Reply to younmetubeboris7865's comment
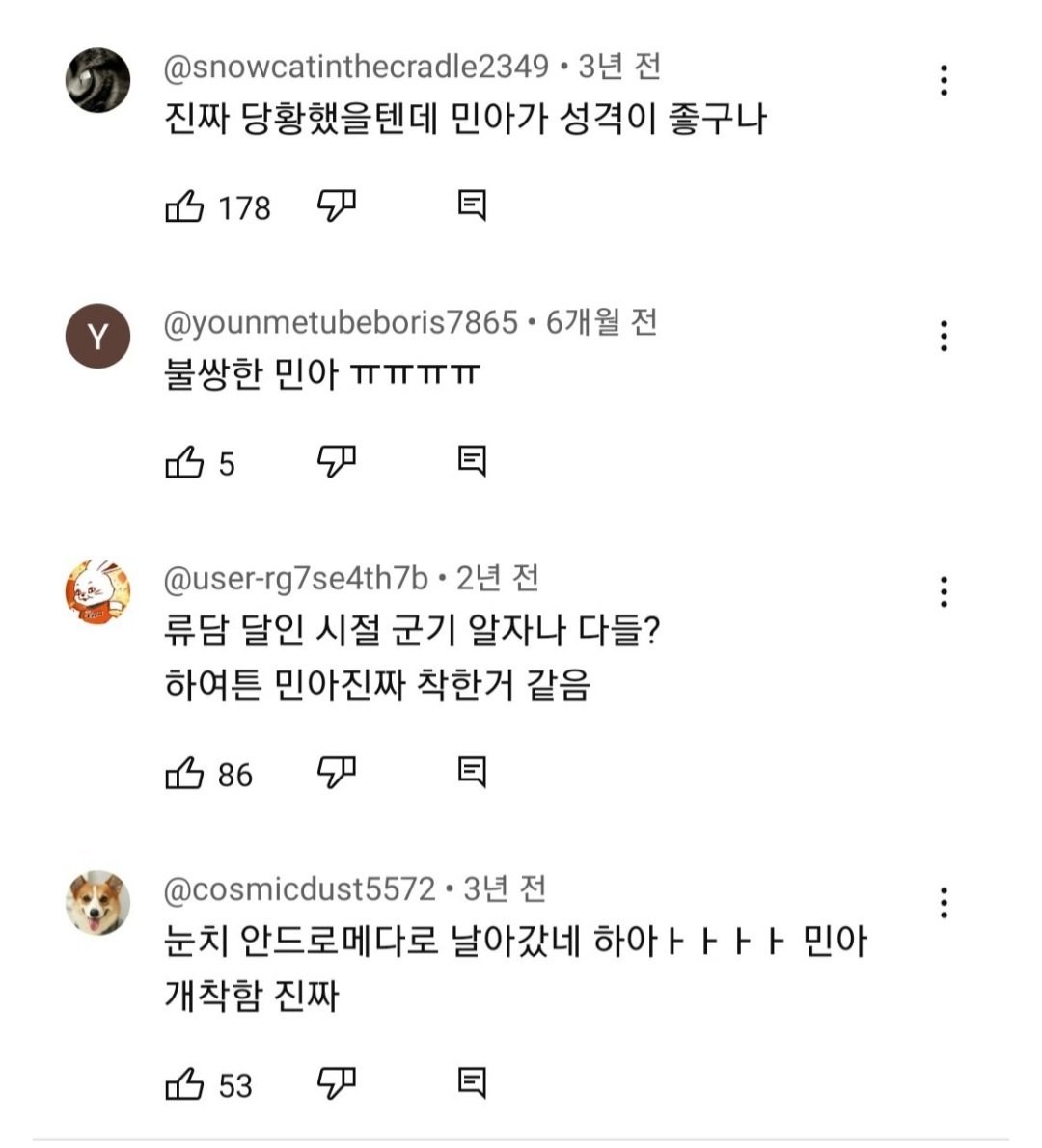This screenshot has width=1042, height=1148. coord(471,462)
